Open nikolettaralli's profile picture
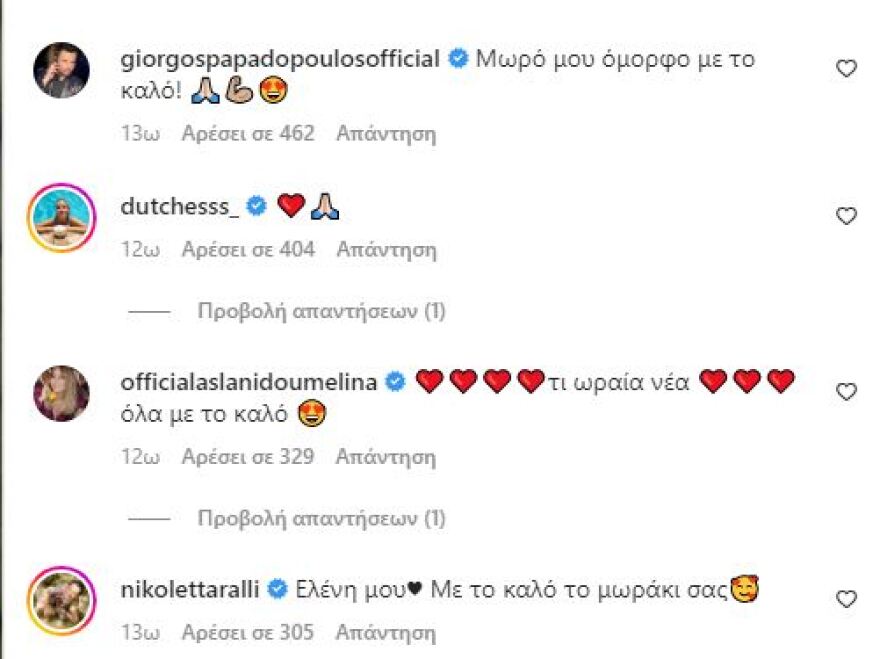Image resolution: width=880 pixels, height=659 pixels. [62, 600]
